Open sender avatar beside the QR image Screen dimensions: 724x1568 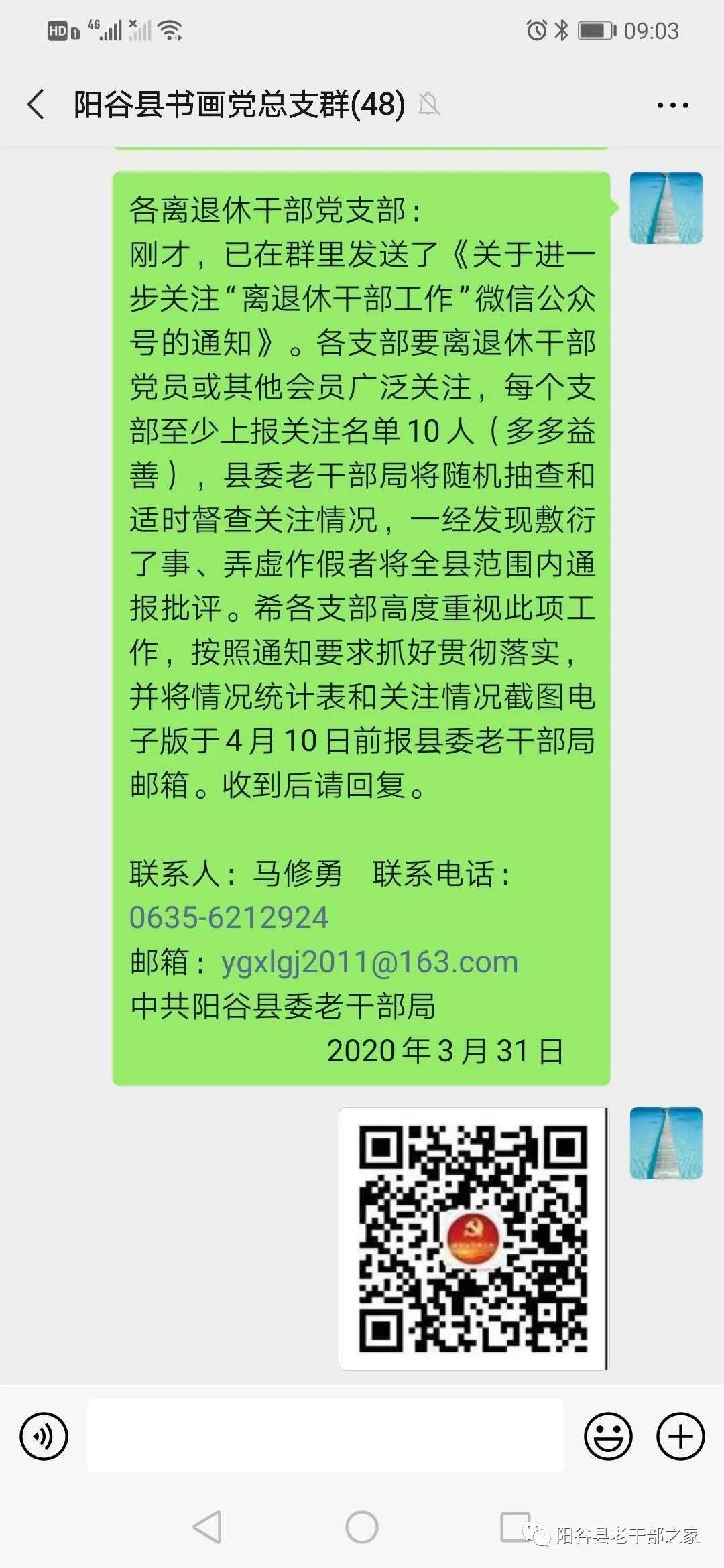[x=666, y=1143]
